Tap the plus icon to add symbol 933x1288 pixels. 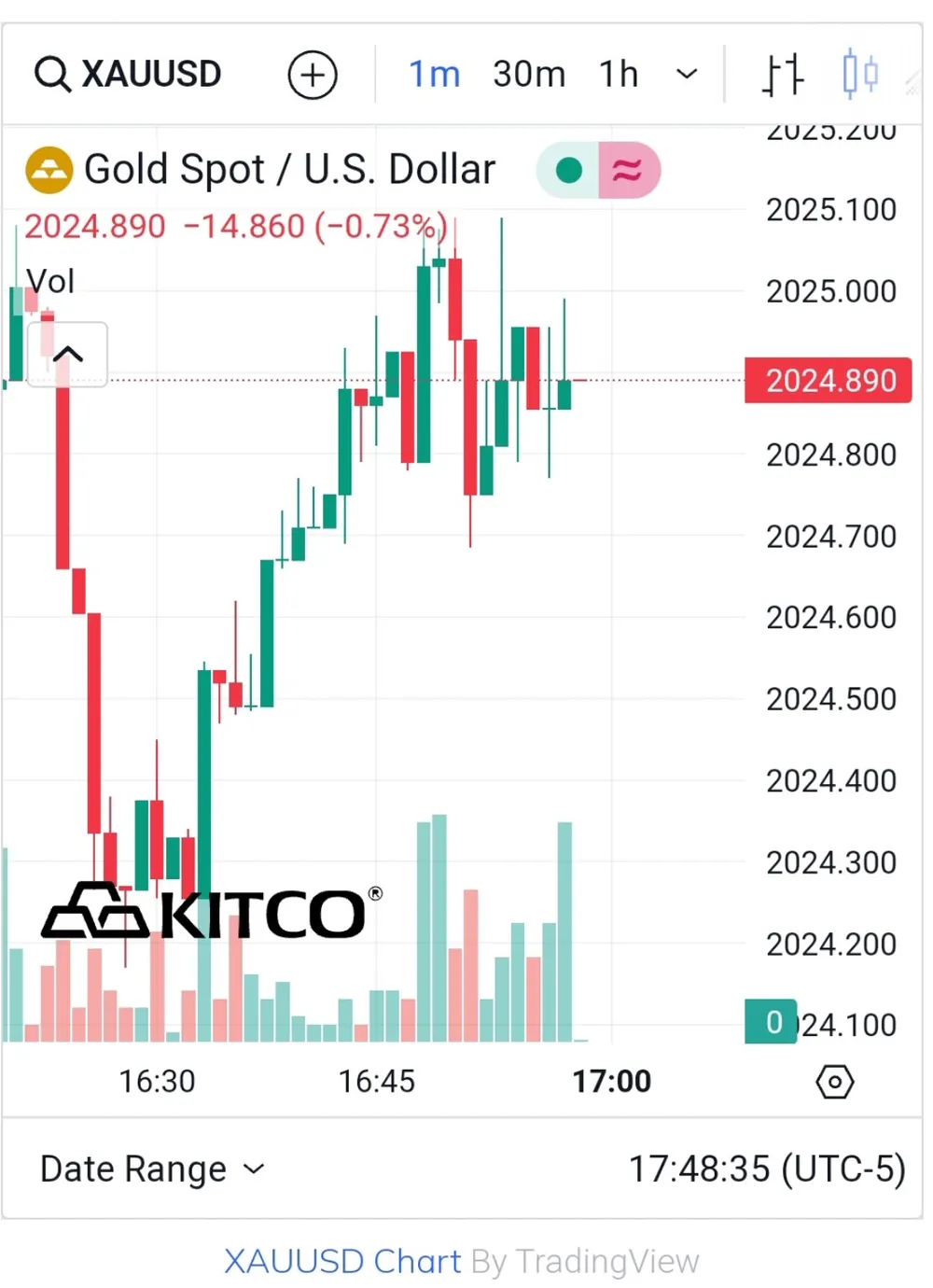[x=312, y=75]
